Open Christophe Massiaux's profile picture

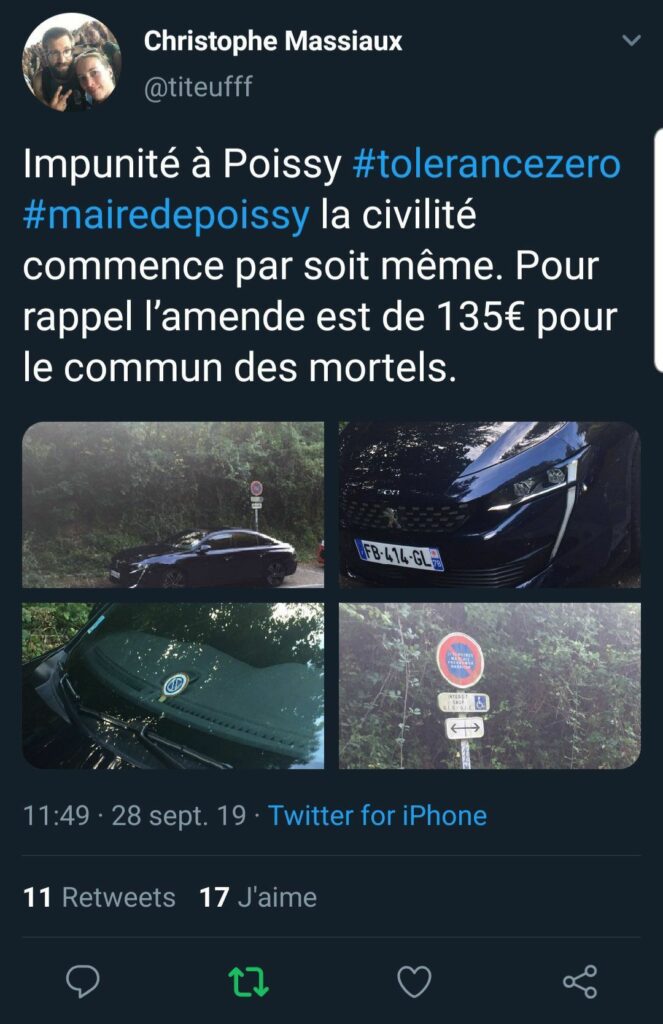click(x=71, y=62)
